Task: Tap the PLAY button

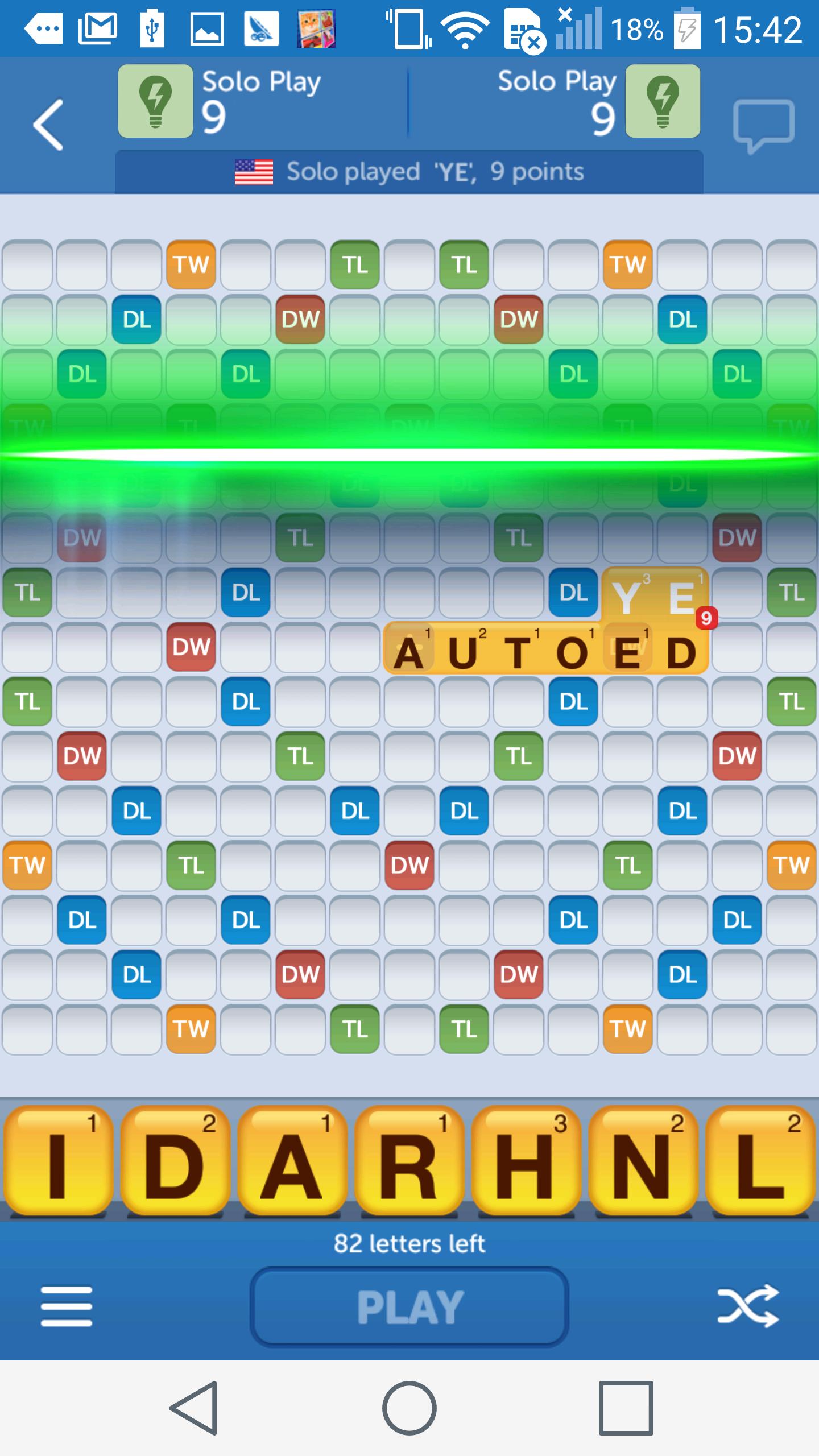Action: click(x=409, y=1306)
